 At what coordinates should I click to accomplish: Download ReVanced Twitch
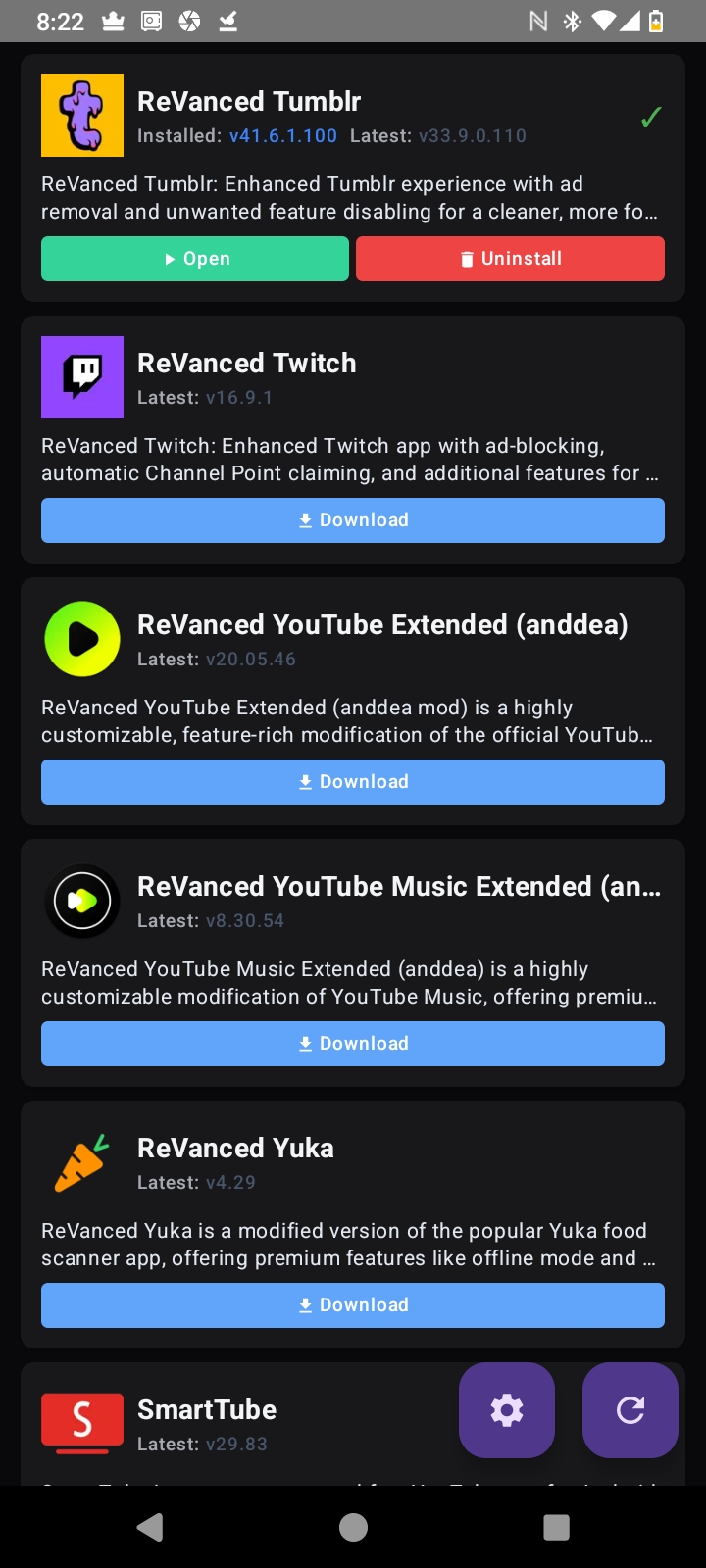click(353, 520)
